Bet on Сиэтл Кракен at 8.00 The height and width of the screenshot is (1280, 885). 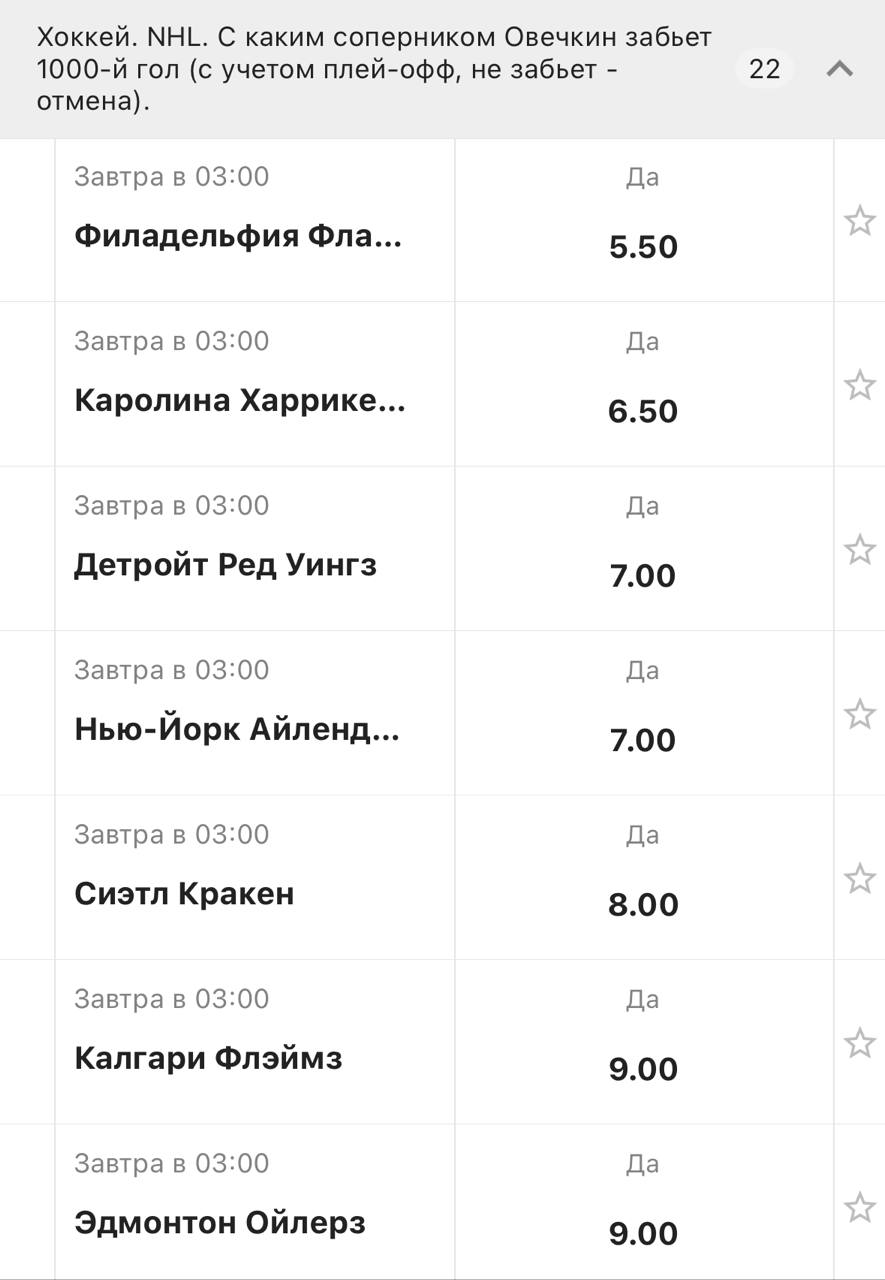pos(643,904)
